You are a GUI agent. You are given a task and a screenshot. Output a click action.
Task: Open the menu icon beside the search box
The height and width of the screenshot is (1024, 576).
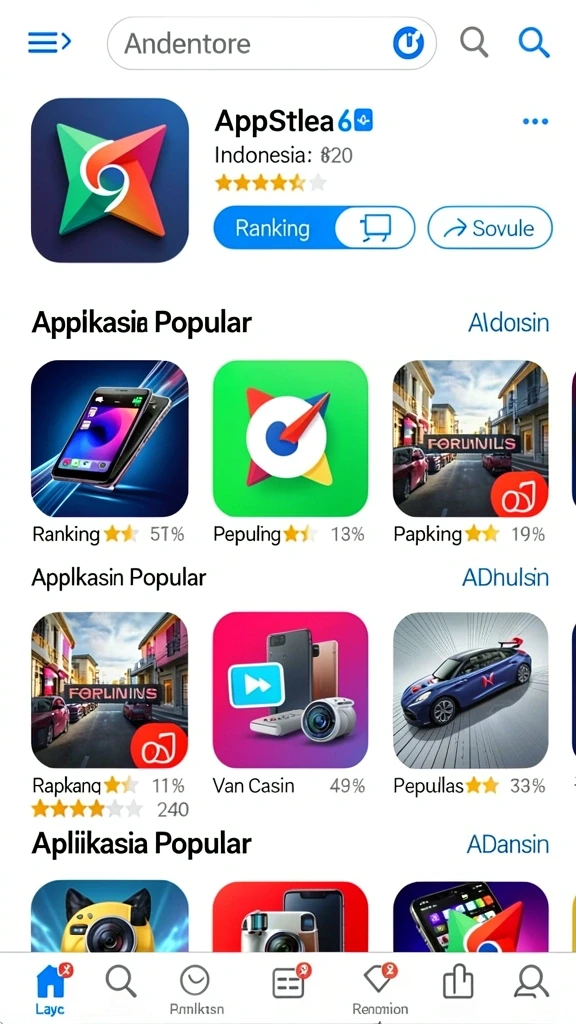coord(49,43)
